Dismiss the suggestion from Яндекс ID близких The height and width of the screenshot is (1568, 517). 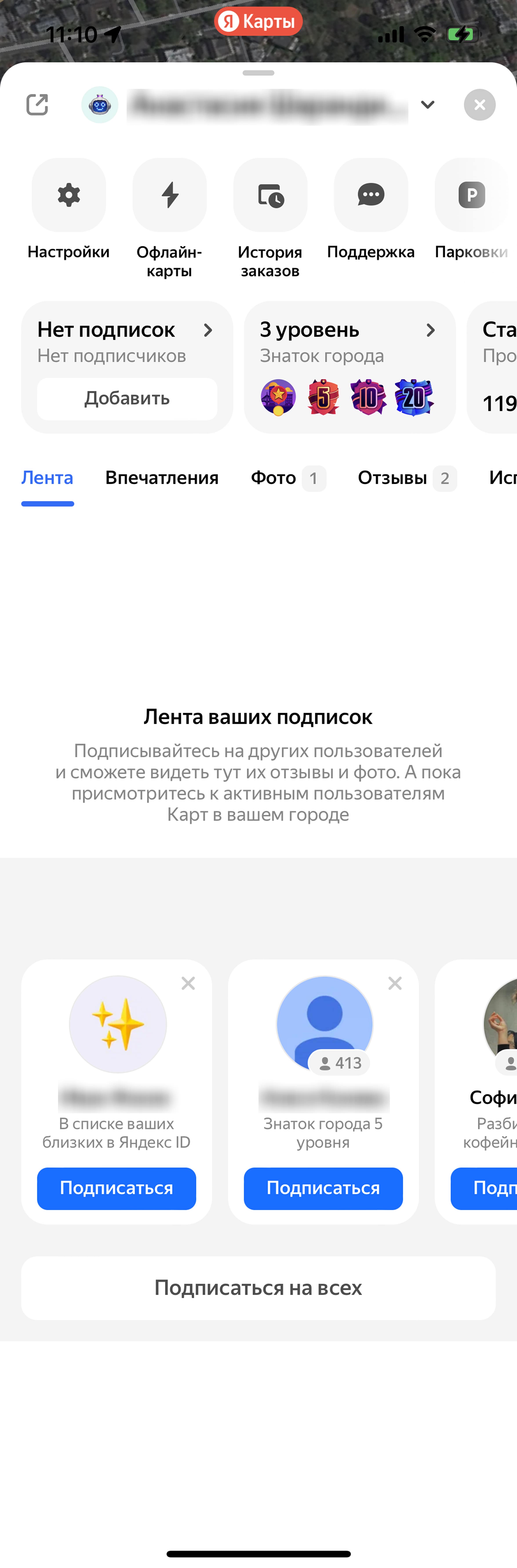coord(188,983)
